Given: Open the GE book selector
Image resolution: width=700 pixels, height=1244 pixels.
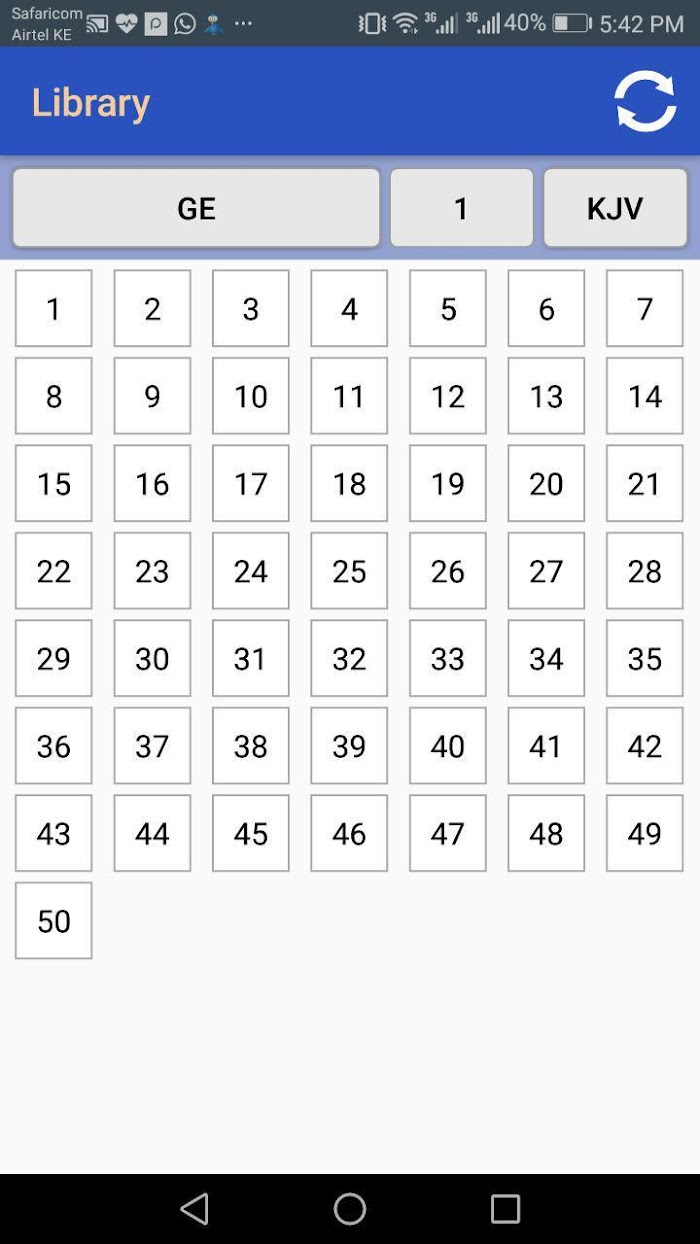Looking at the screenshot, I should pyautogui.click(x=196, y=207).
